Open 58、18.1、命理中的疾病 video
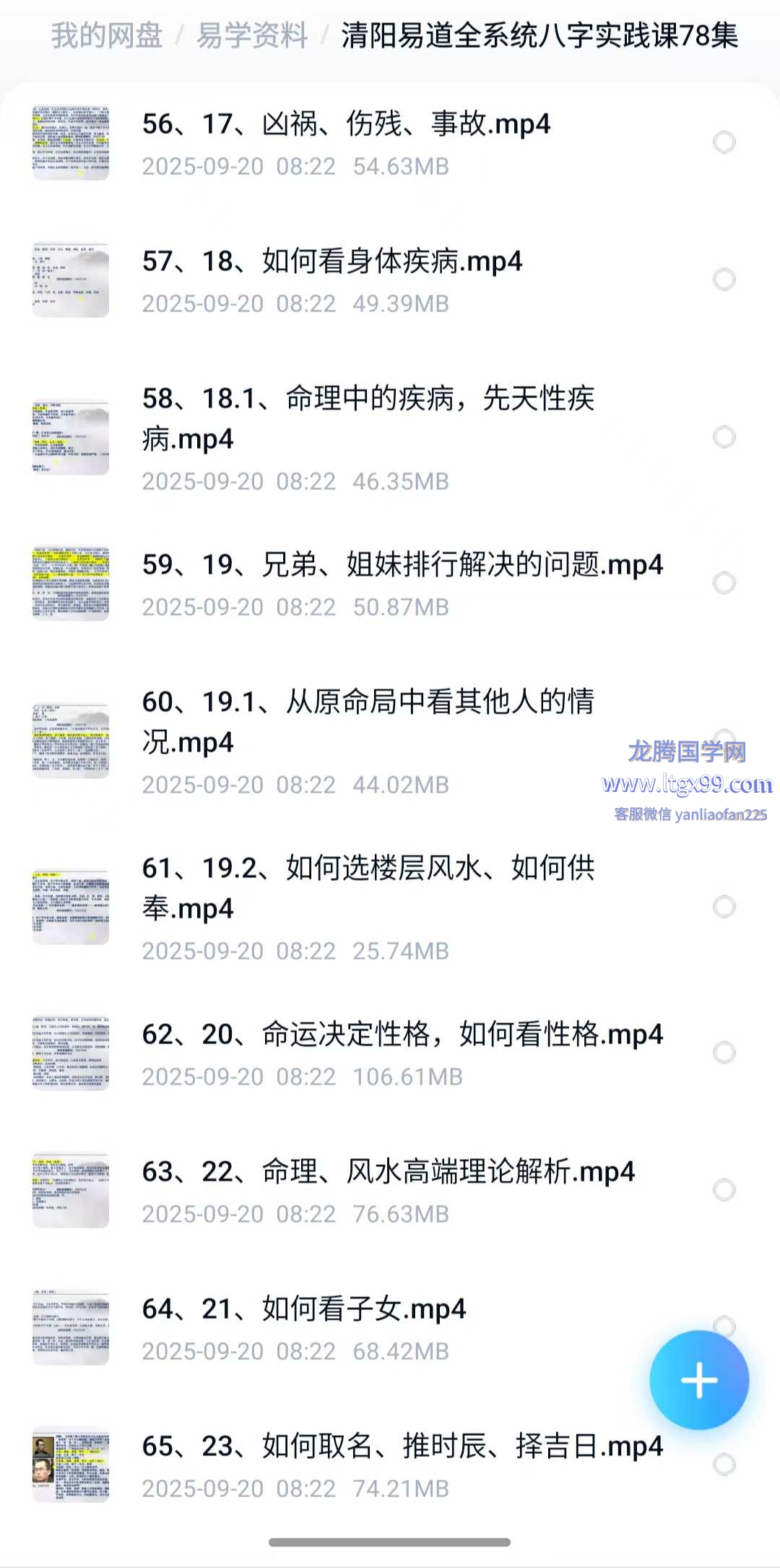This screenshot has width=780, height=1568. tap(368, 418)
